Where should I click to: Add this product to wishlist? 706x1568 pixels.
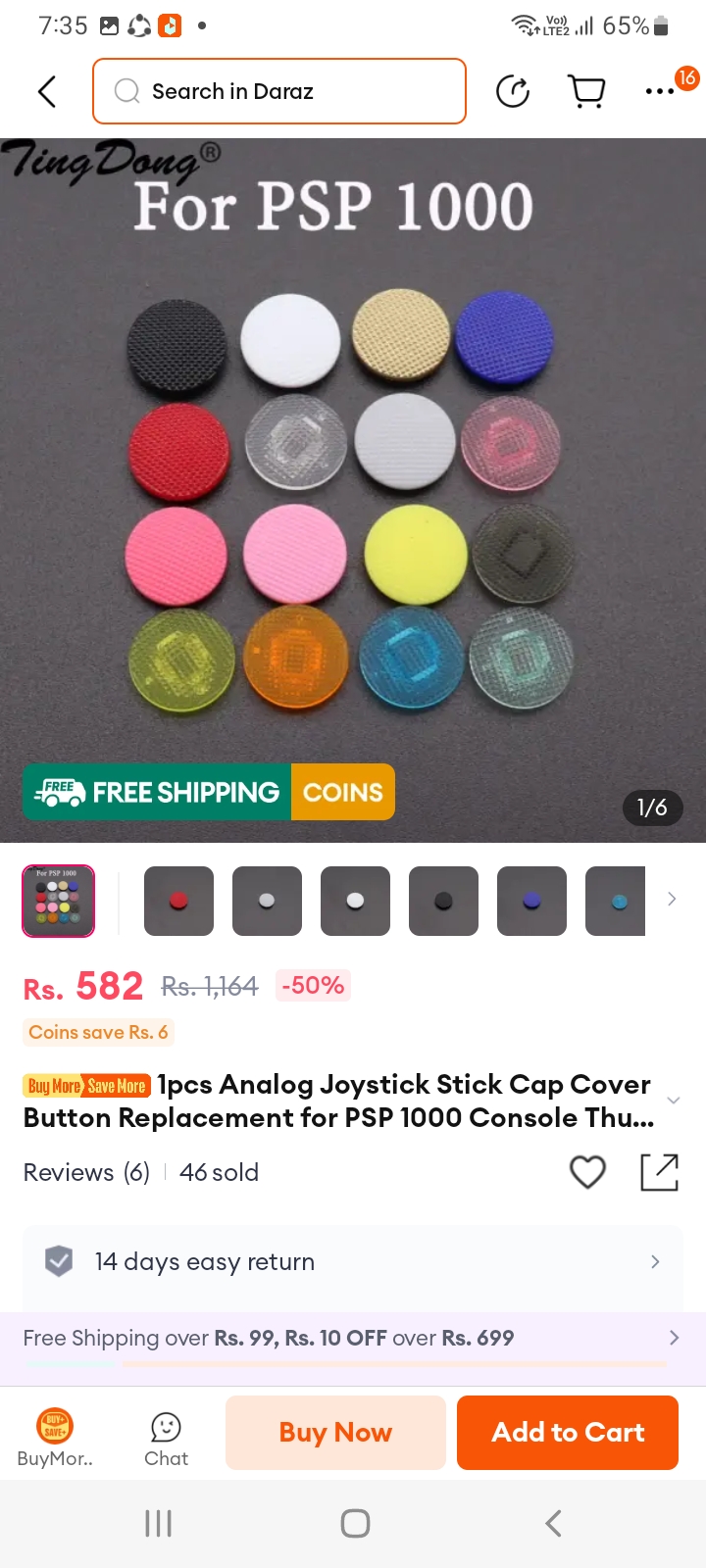[587, 1171]
